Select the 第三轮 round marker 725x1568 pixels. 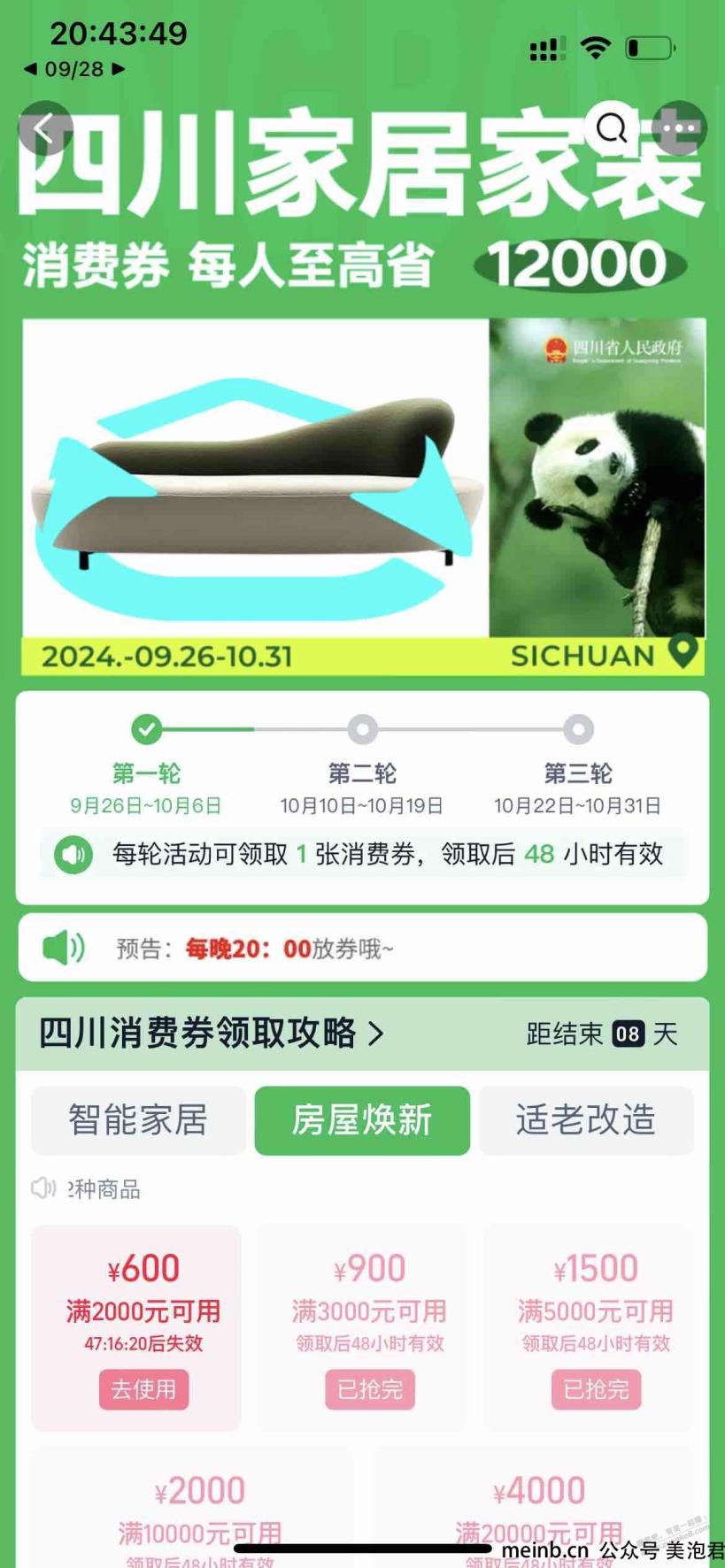(x=578, y=730)
